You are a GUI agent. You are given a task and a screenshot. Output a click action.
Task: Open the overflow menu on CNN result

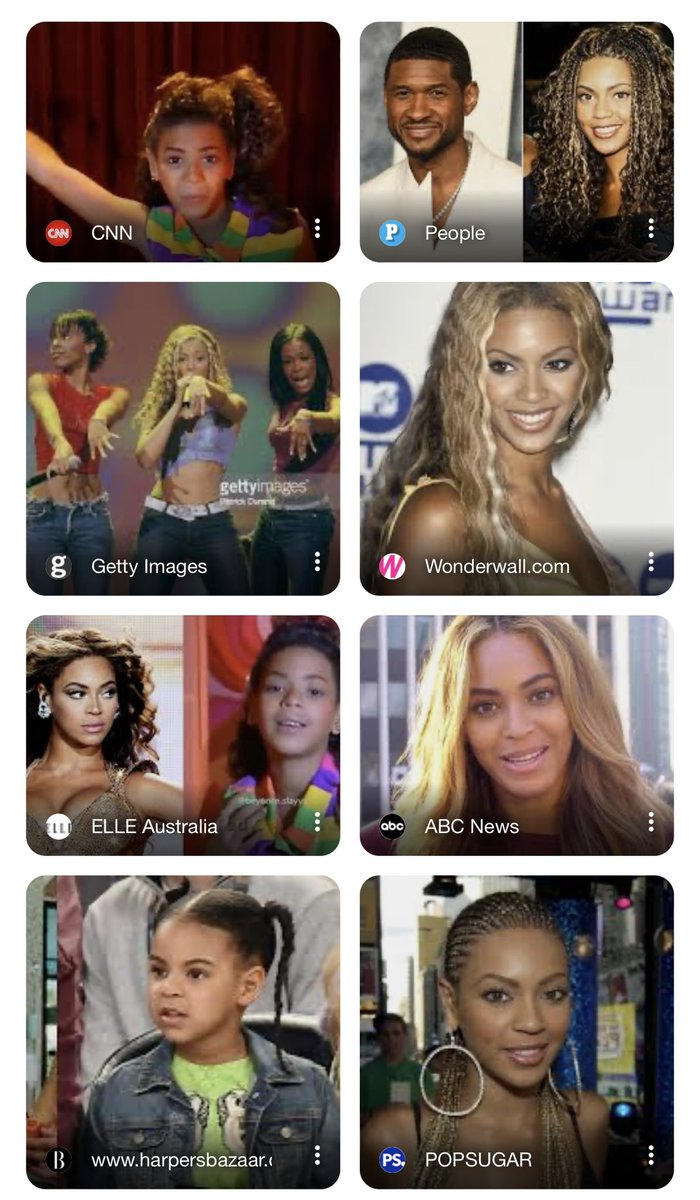tap(317, 229)
